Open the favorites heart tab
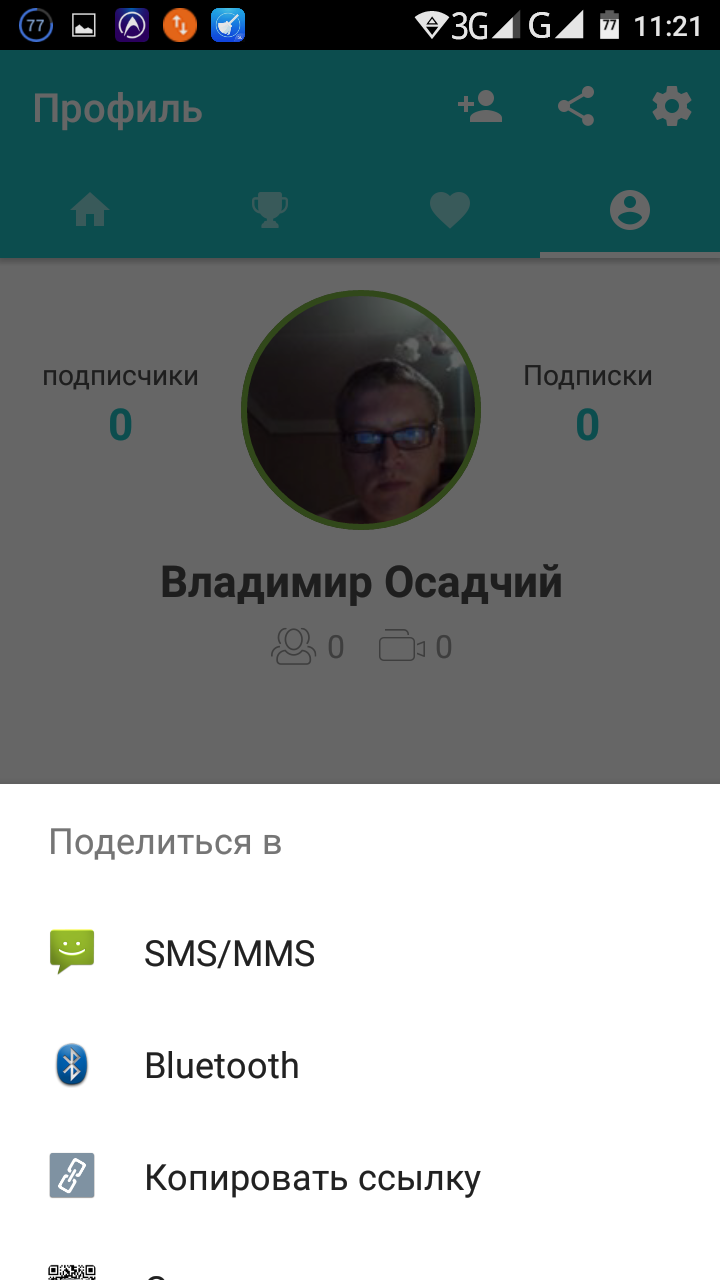The width and height of the screenshot is (720, 1280). [x=450, y=211]
